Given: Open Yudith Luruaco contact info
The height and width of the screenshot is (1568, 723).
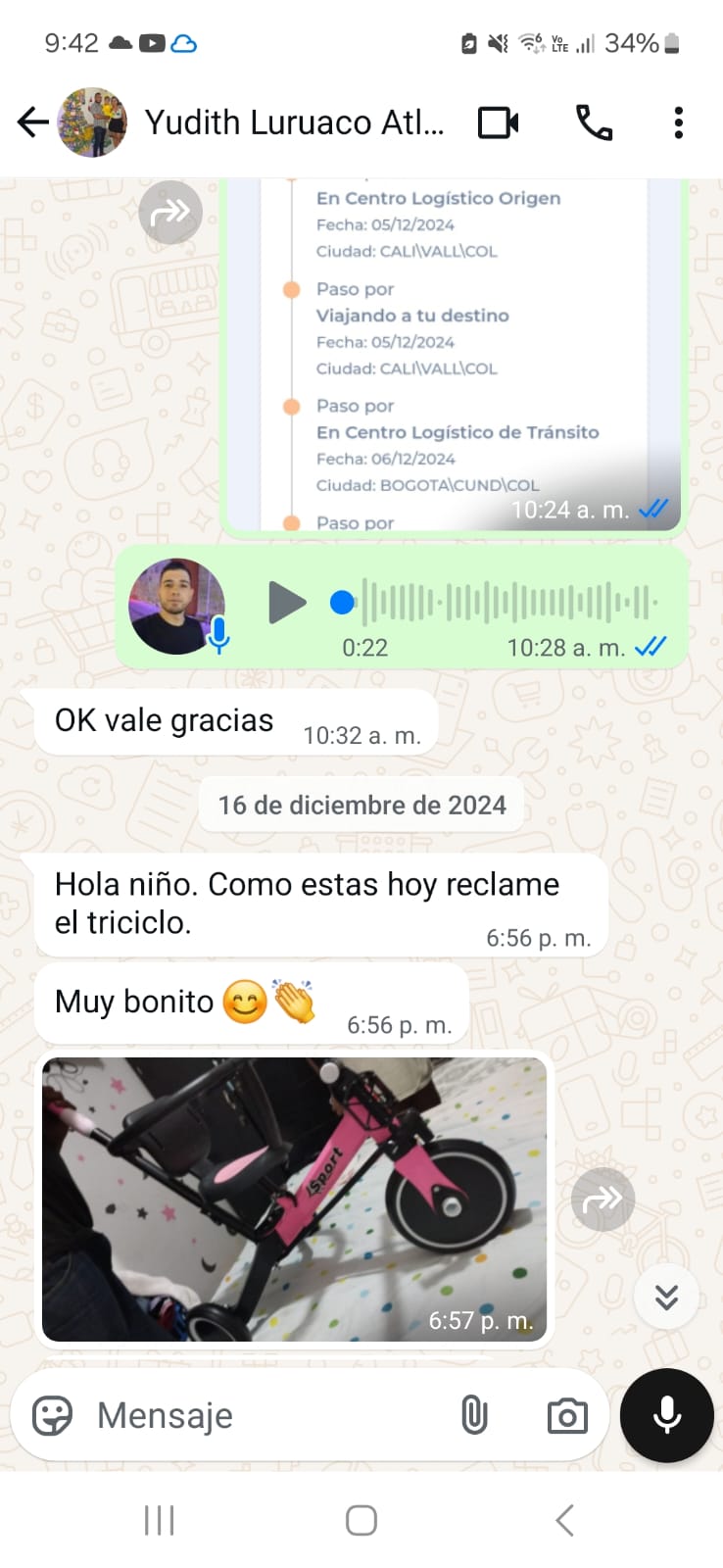Looking at the screenshot, I should tap(294, 122).
